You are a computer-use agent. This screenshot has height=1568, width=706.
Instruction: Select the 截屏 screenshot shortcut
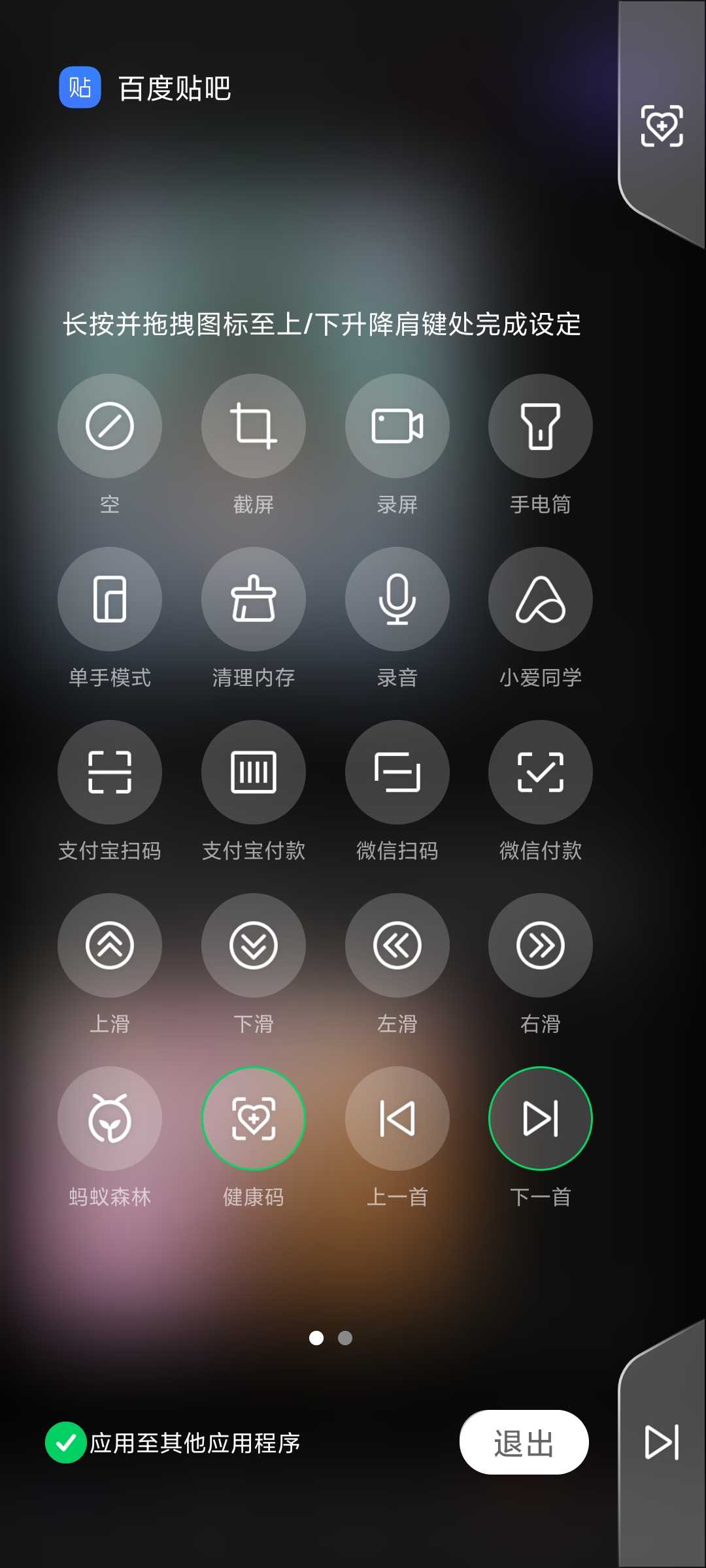click(253, 426)
